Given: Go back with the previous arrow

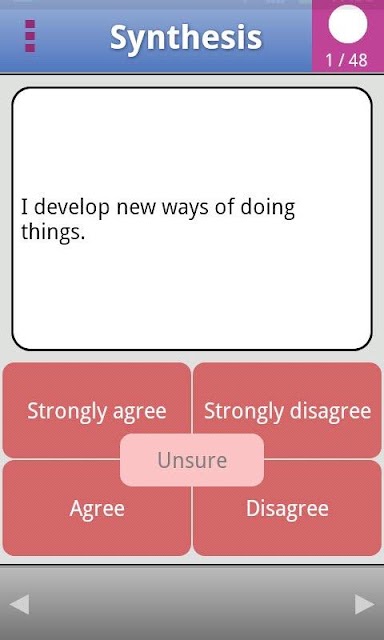Looking at the screenshot, I should (x=19, y=604).
